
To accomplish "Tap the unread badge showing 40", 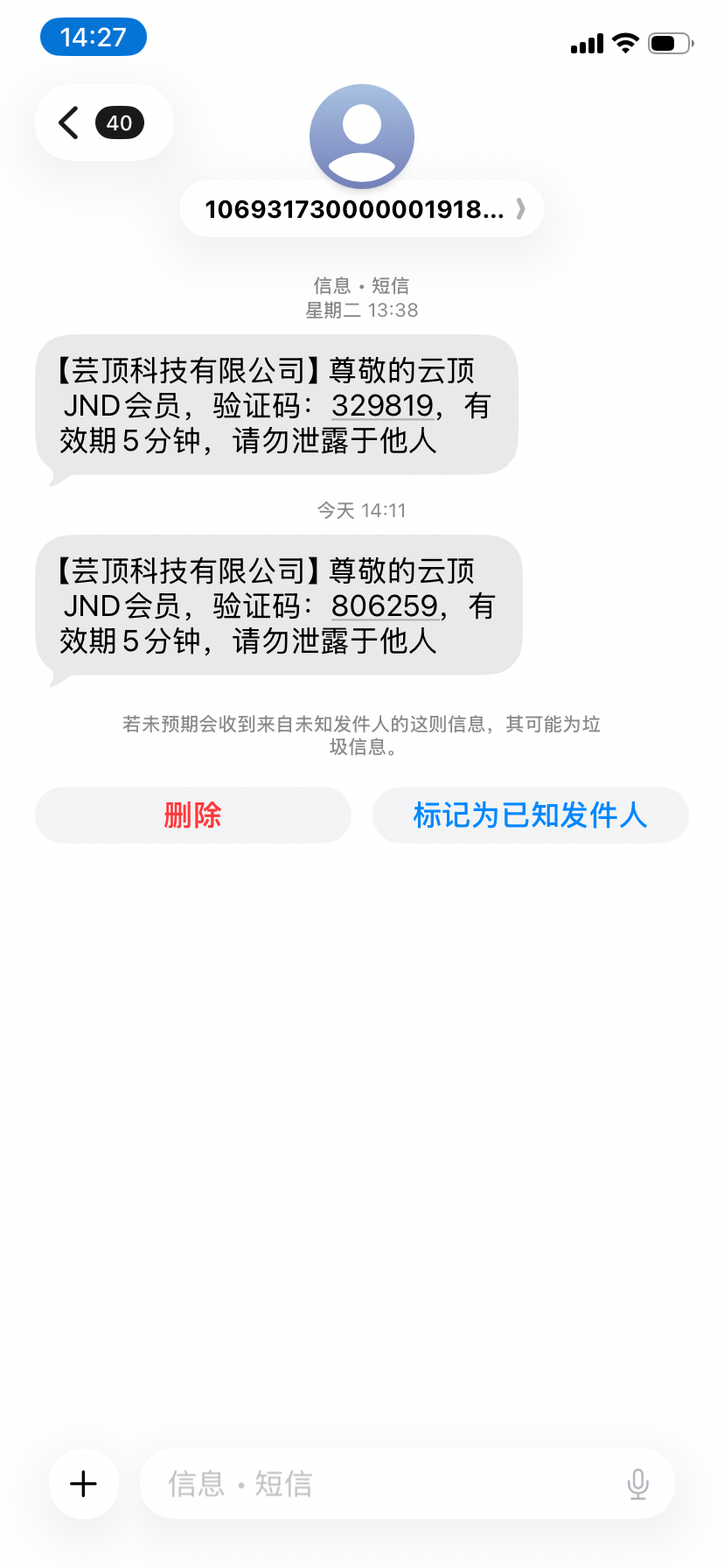I will coord(120,122).
